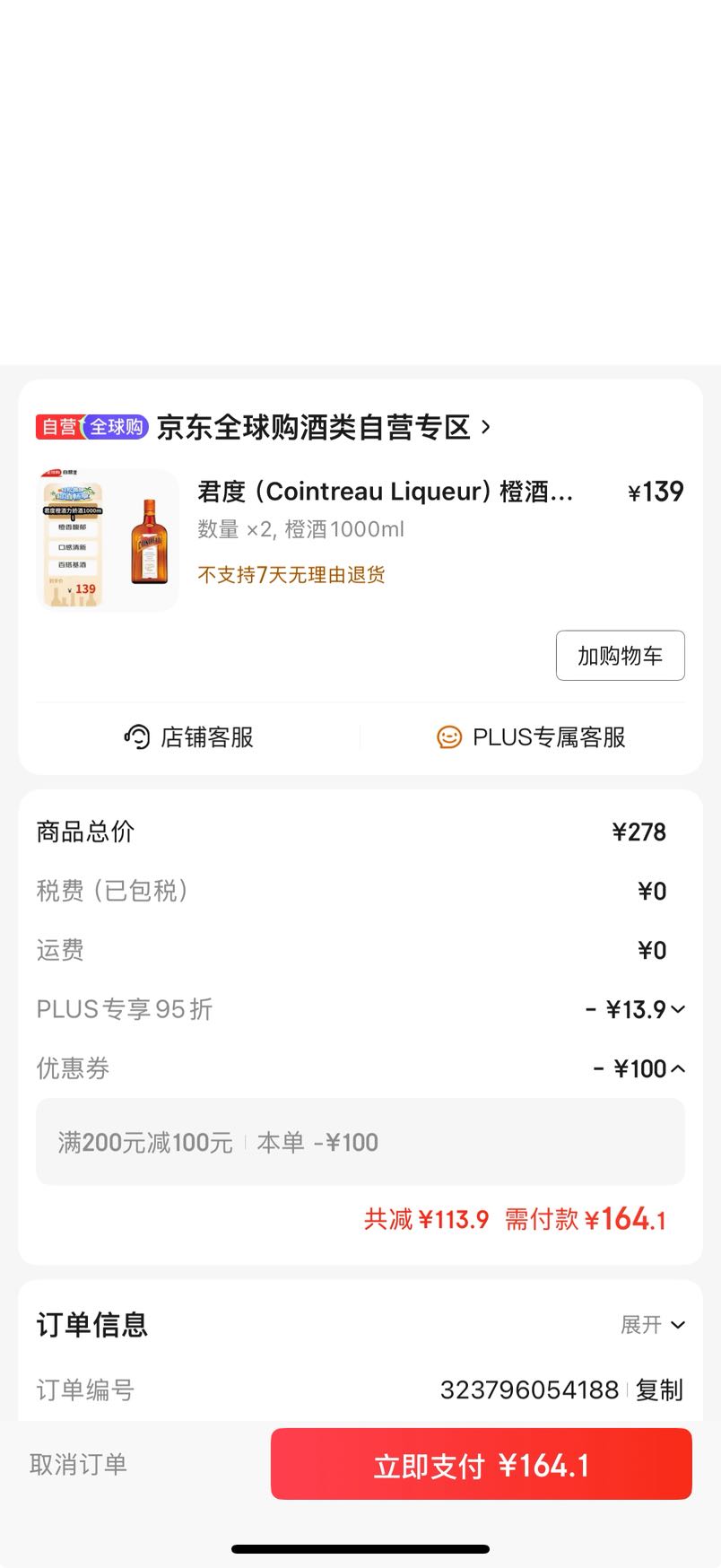Tap 取消订单 to cancel order
The width and height of the screenshot is (721, 1568).
pos(79,1464)
